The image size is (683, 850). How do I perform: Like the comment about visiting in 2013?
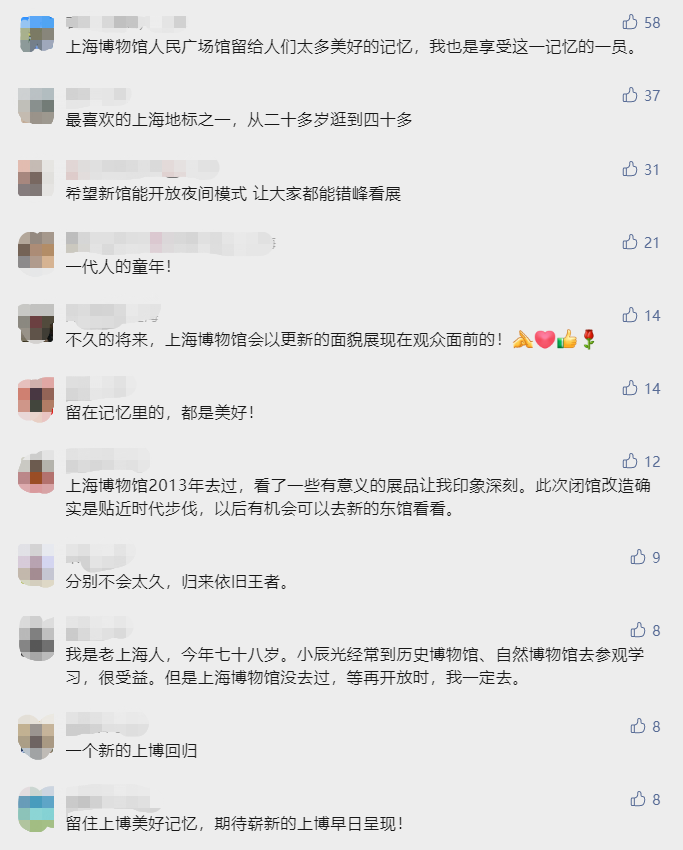coord(630,461)
